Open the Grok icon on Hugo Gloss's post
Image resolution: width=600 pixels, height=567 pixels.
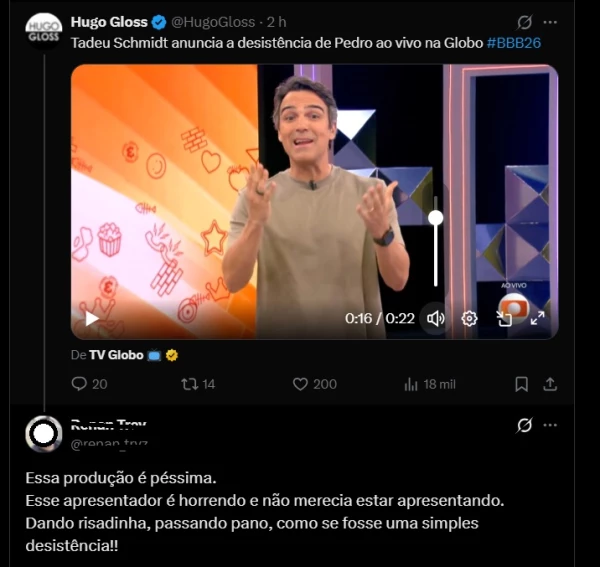coord(524,22)
